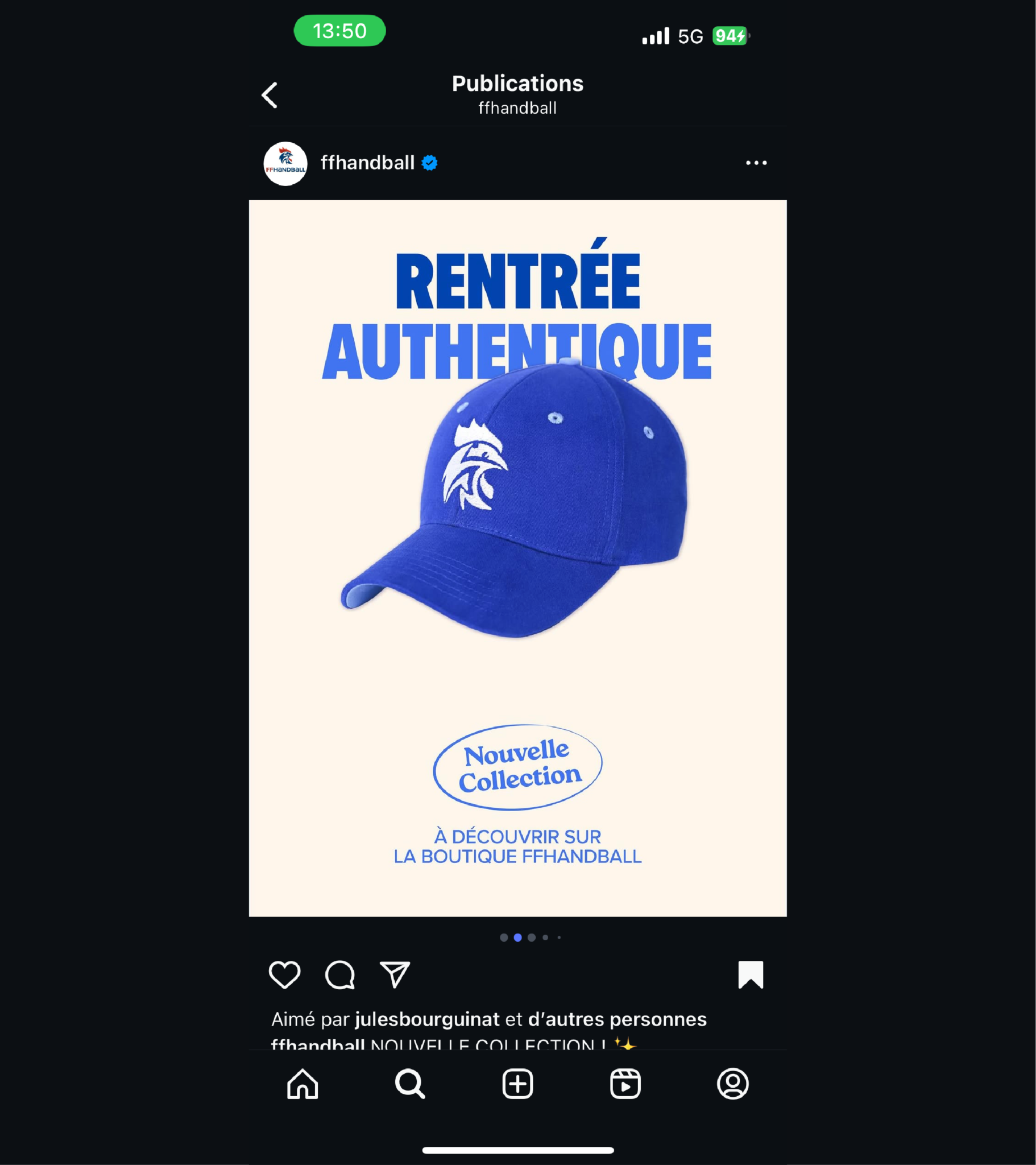Switch to the Reels tab
The width and height of the screenshot is (1036, 1165).
625,1084
